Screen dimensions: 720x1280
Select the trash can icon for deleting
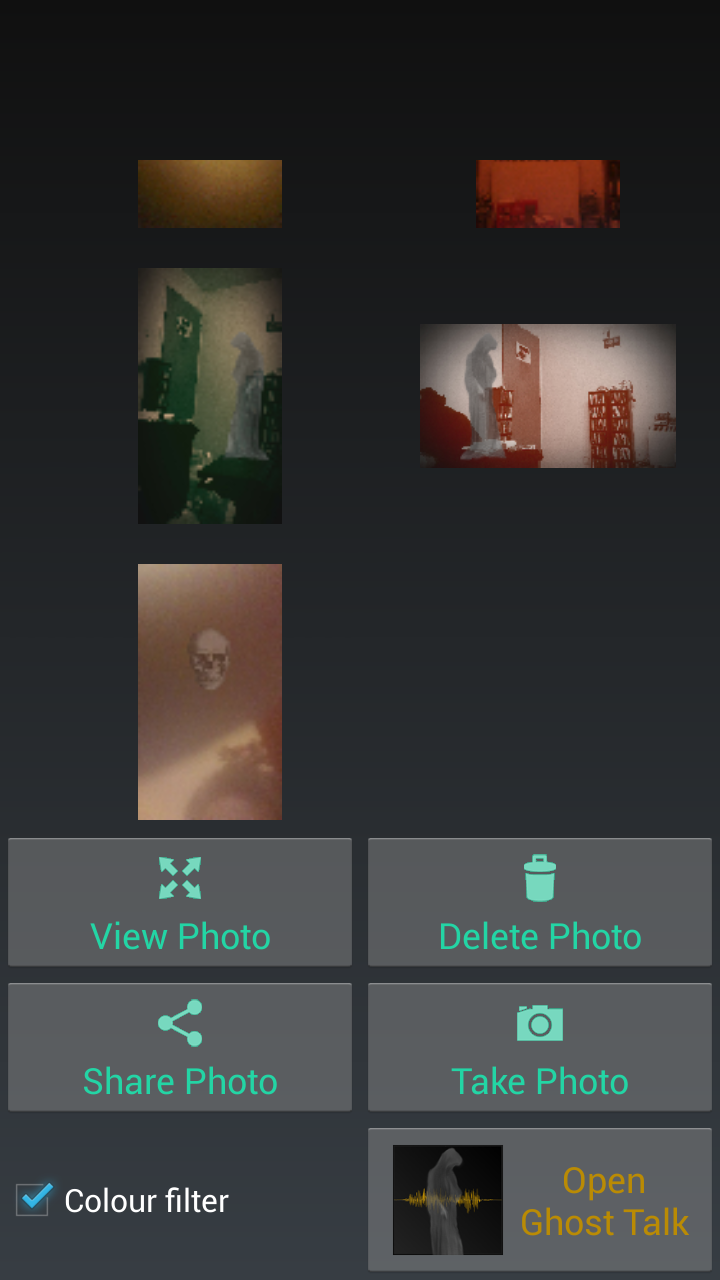click(539, 878)
